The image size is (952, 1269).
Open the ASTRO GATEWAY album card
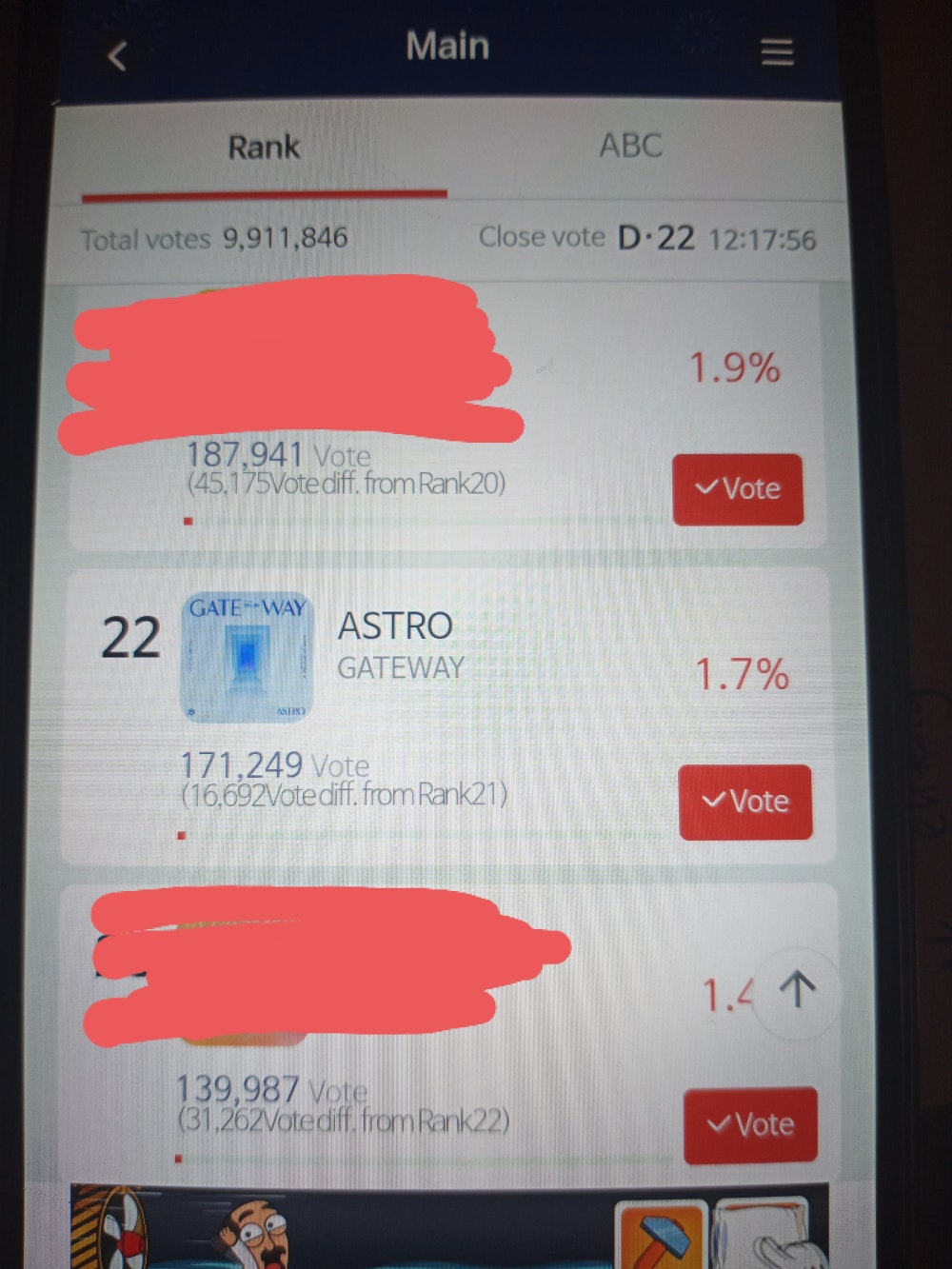248,657
